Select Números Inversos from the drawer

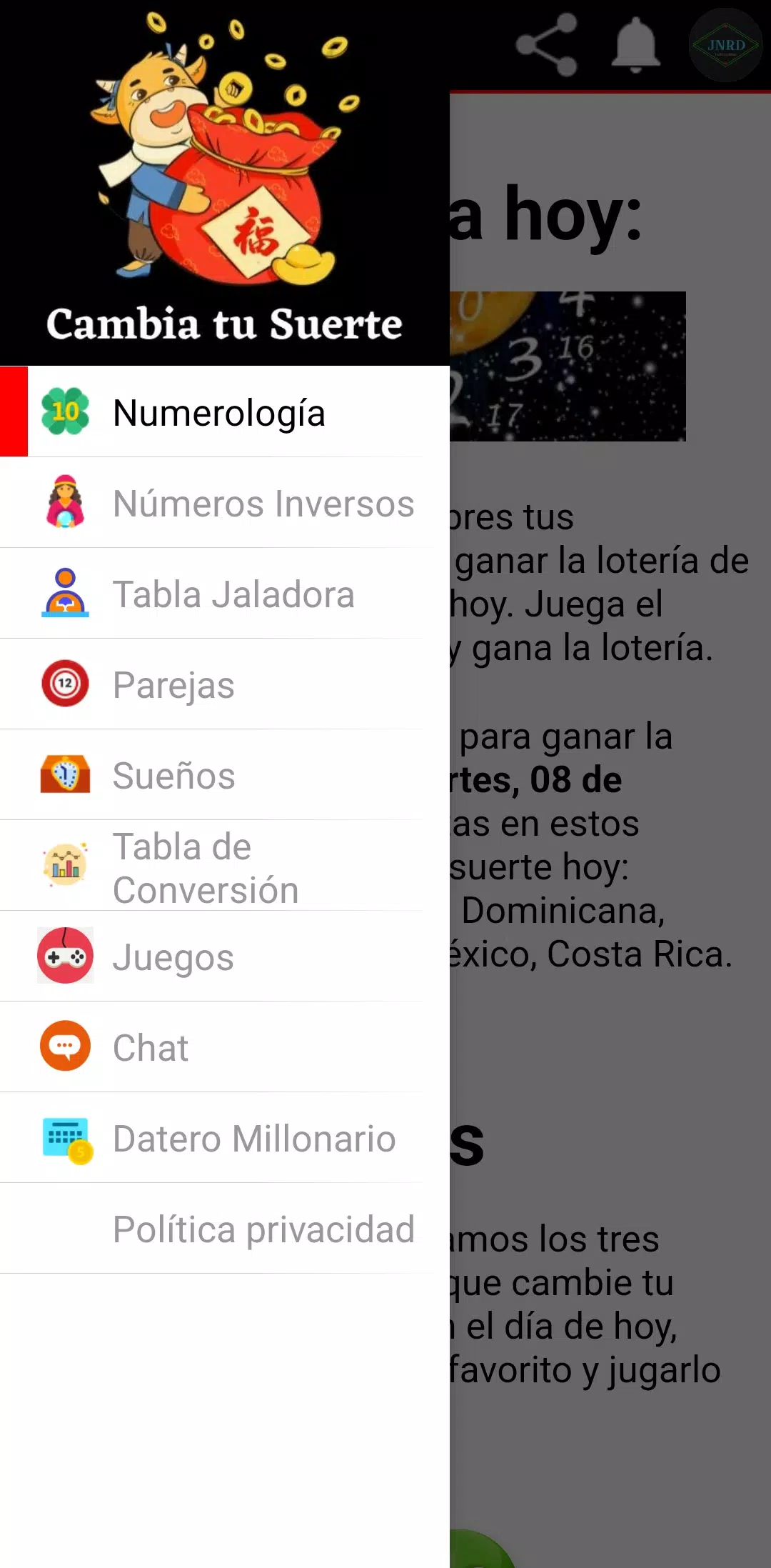tap(264, 504)
